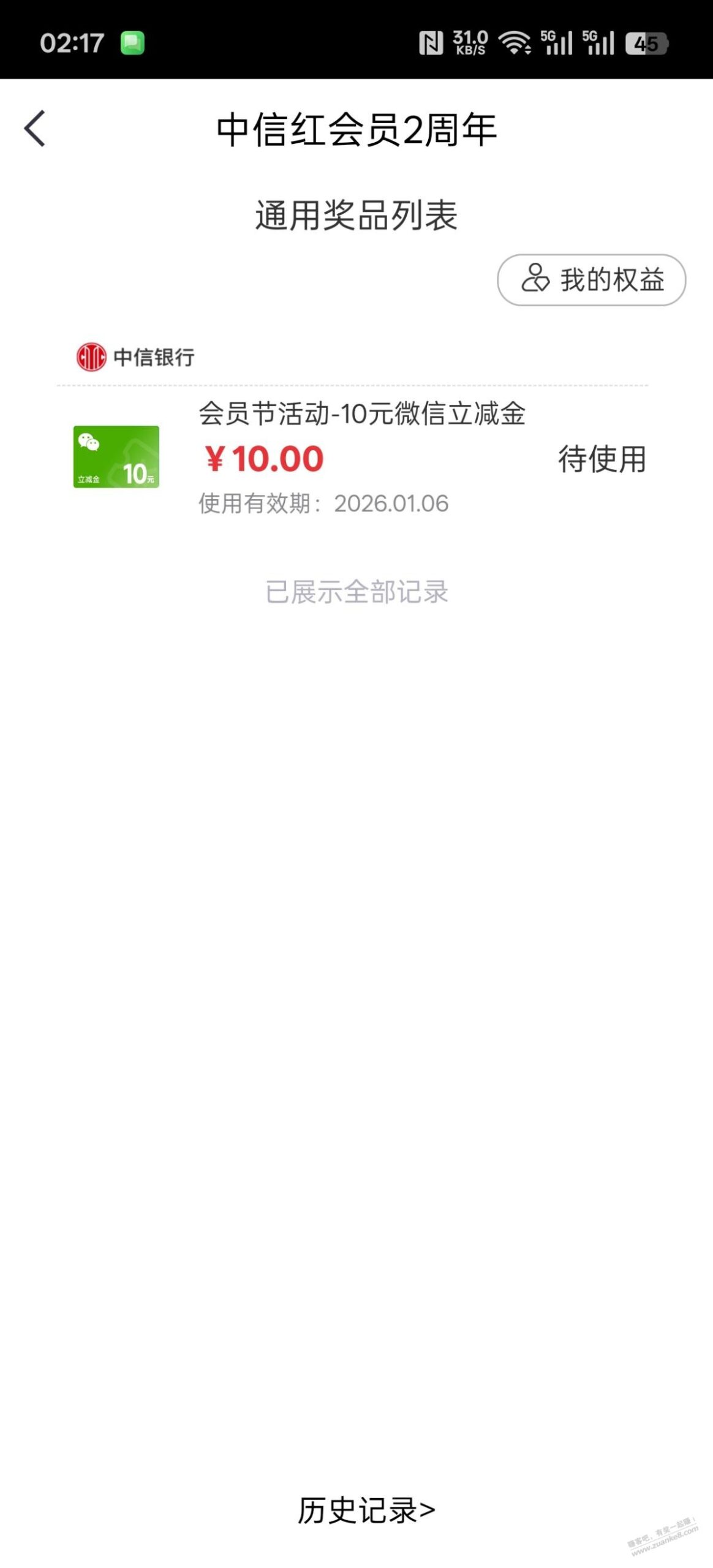This screenshot has width=713, height=1568.
Task: Tap the network speed 31.0 KB/S display
Action: 468,43
